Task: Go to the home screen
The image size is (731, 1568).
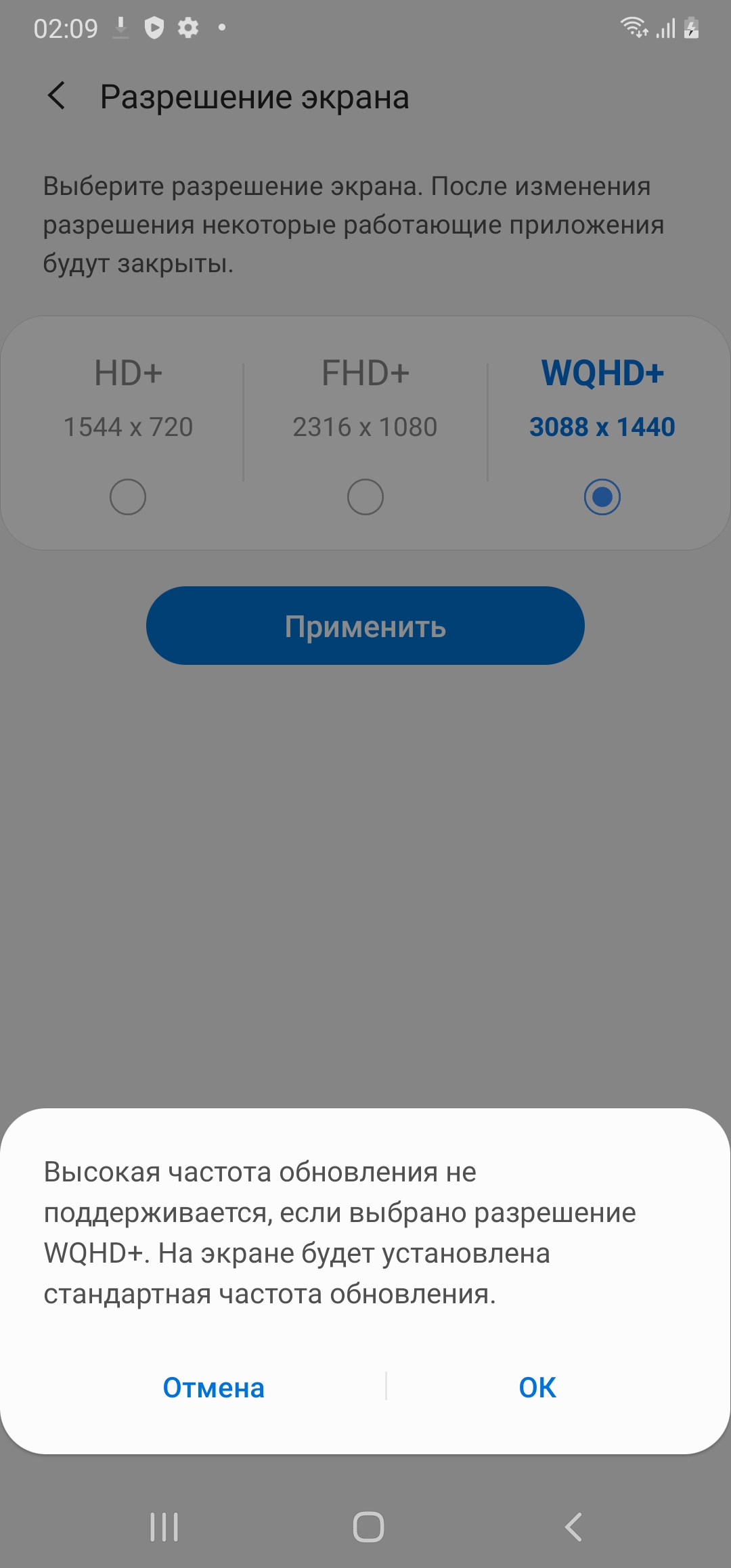Action: tap(368, 1527)
